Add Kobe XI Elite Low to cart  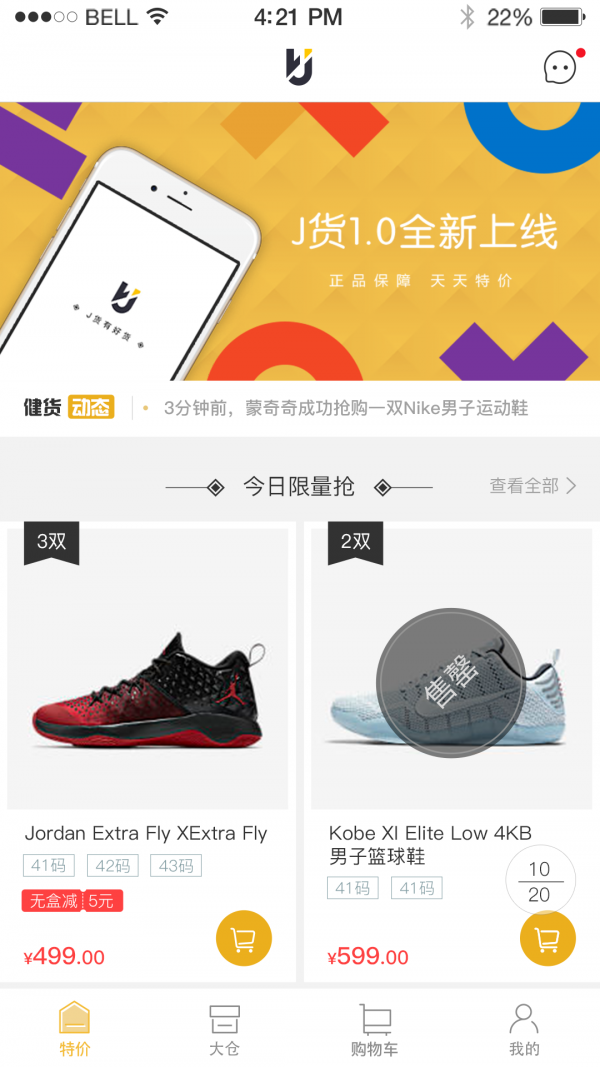[x=547, y=938]
